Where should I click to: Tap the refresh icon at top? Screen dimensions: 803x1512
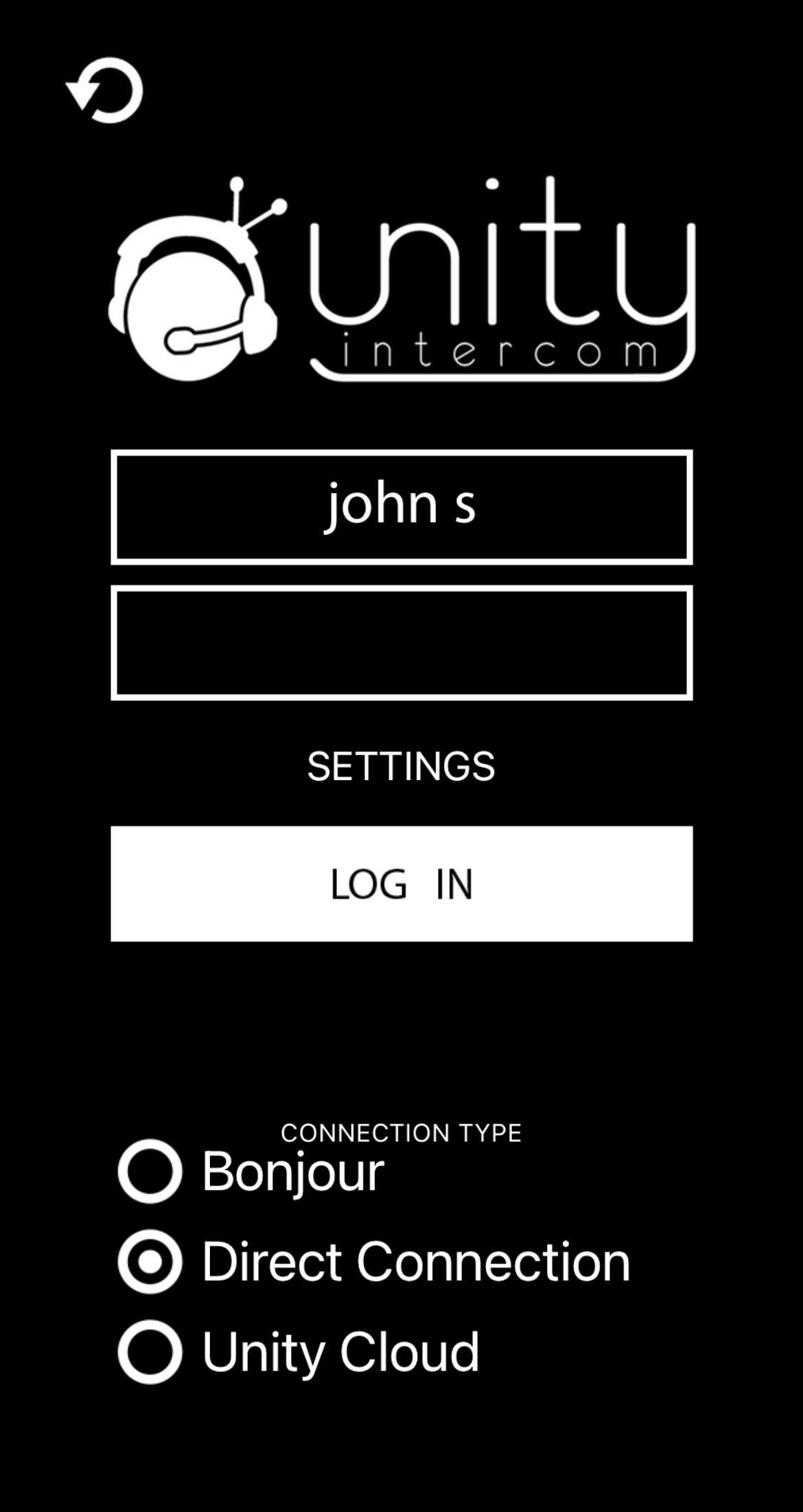click(106, 91)
